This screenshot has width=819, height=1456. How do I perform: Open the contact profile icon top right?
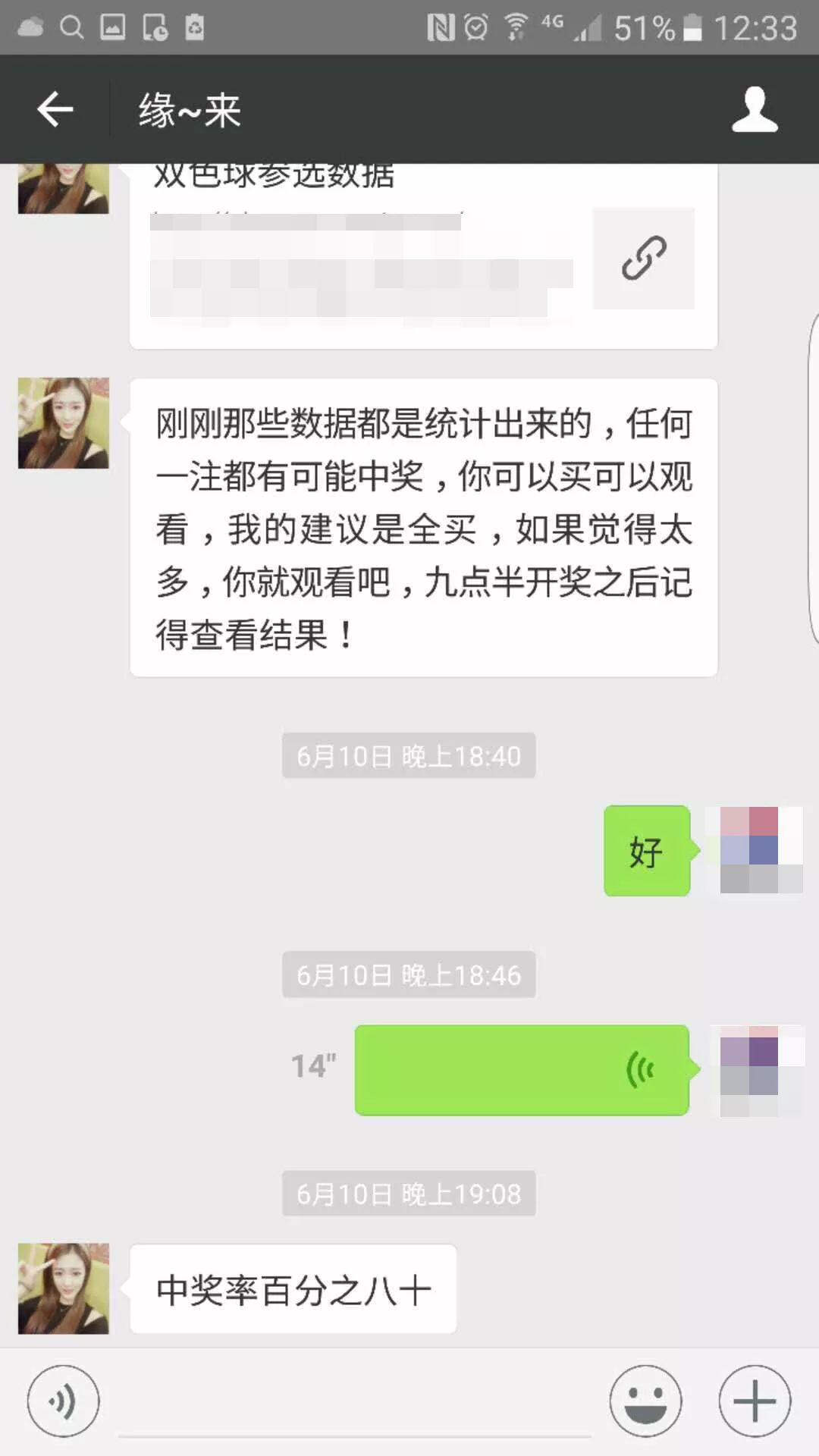pos(756,109)
